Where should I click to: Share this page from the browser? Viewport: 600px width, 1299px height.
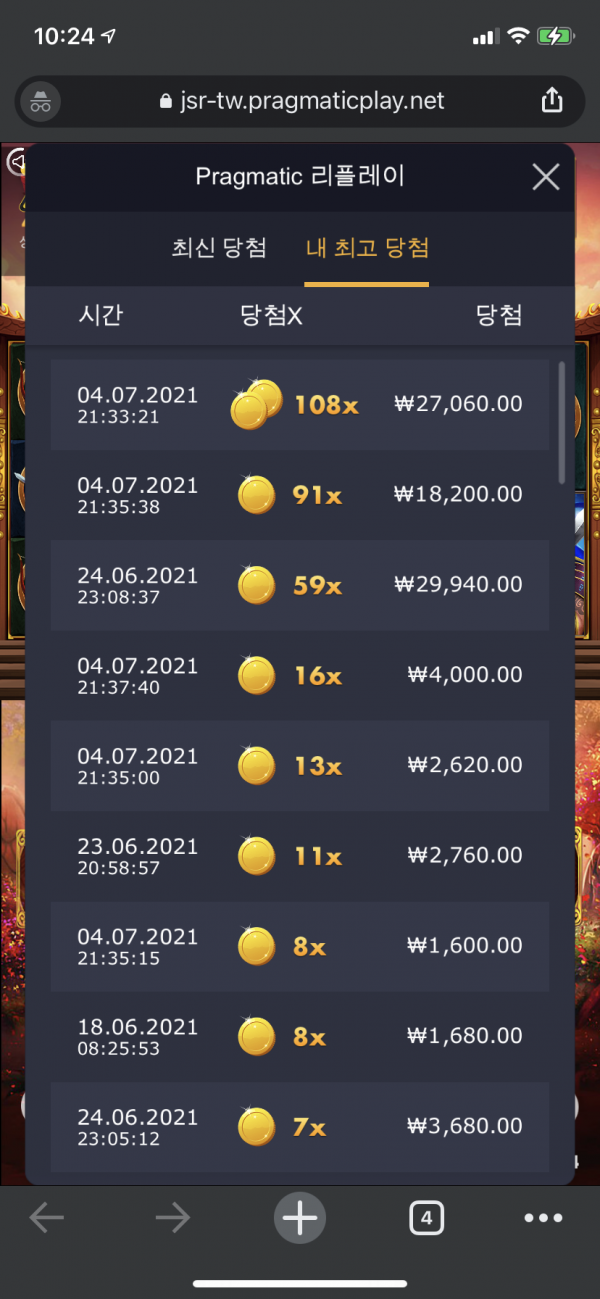(x=551, y=101)
